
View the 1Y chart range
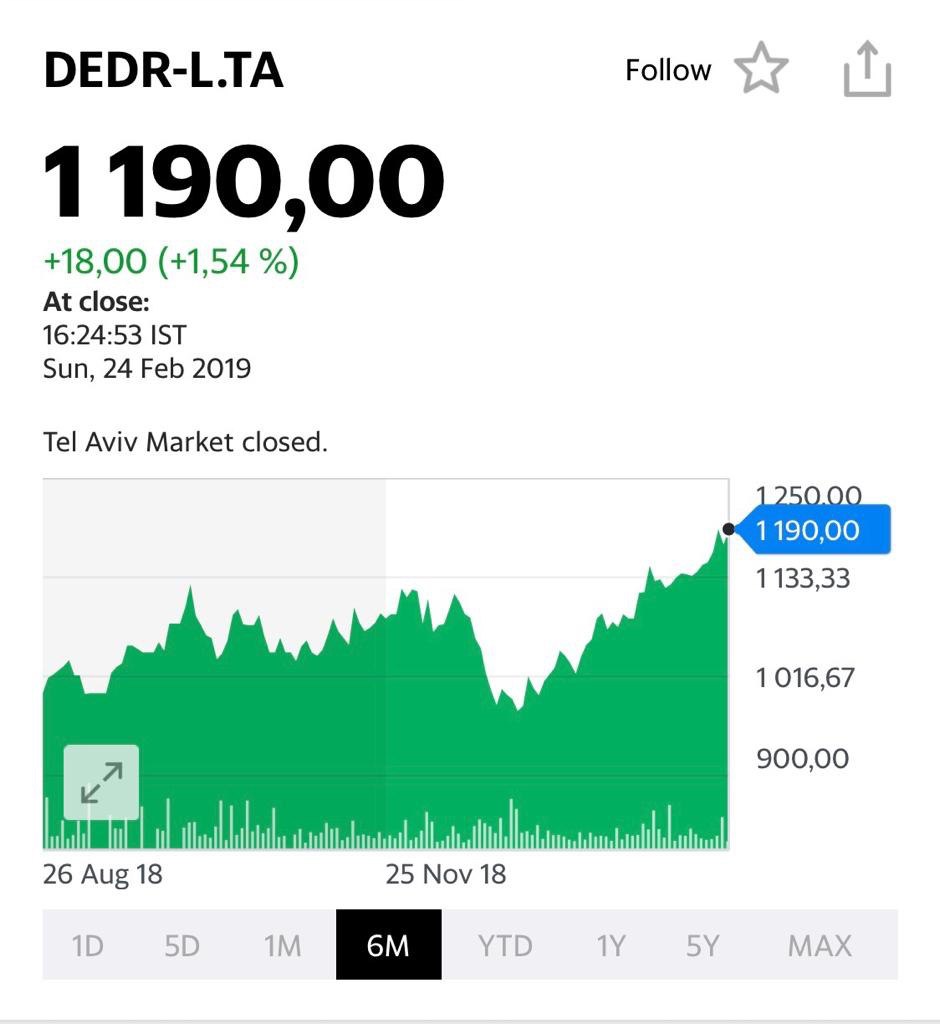(x=611, y=945)
